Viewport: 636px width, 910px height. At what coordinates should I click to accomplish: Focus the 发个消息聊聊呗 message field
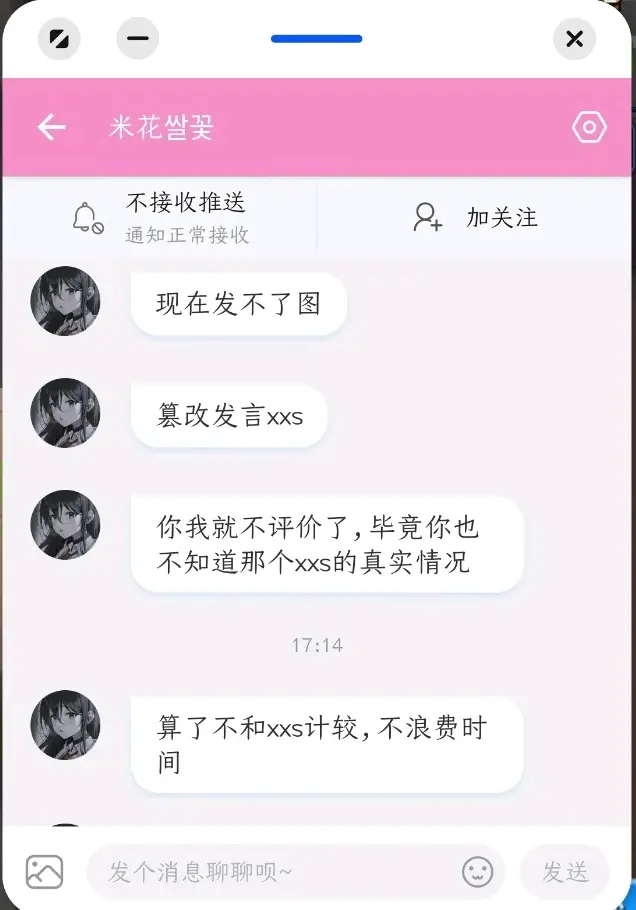[x=270, y=872]
